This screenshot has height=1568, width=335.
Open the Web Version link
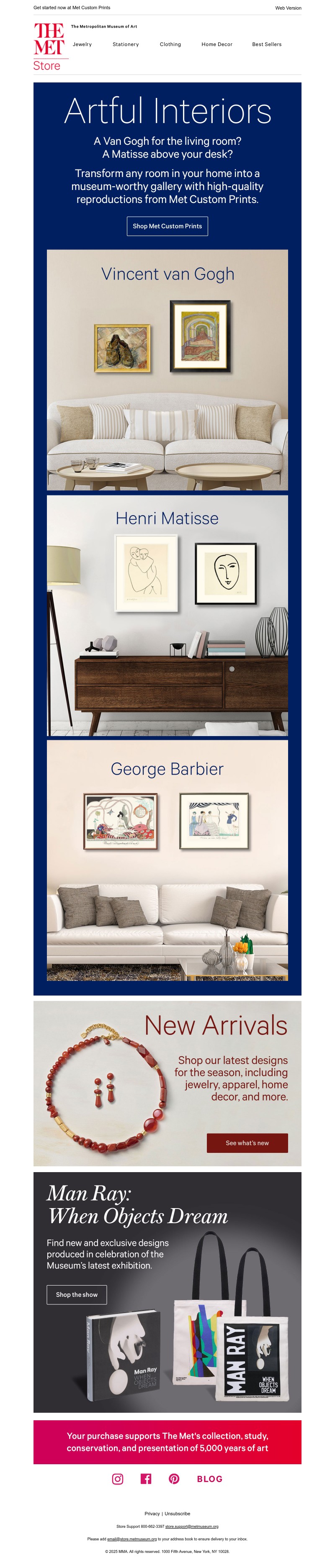(x=288, y=8)
